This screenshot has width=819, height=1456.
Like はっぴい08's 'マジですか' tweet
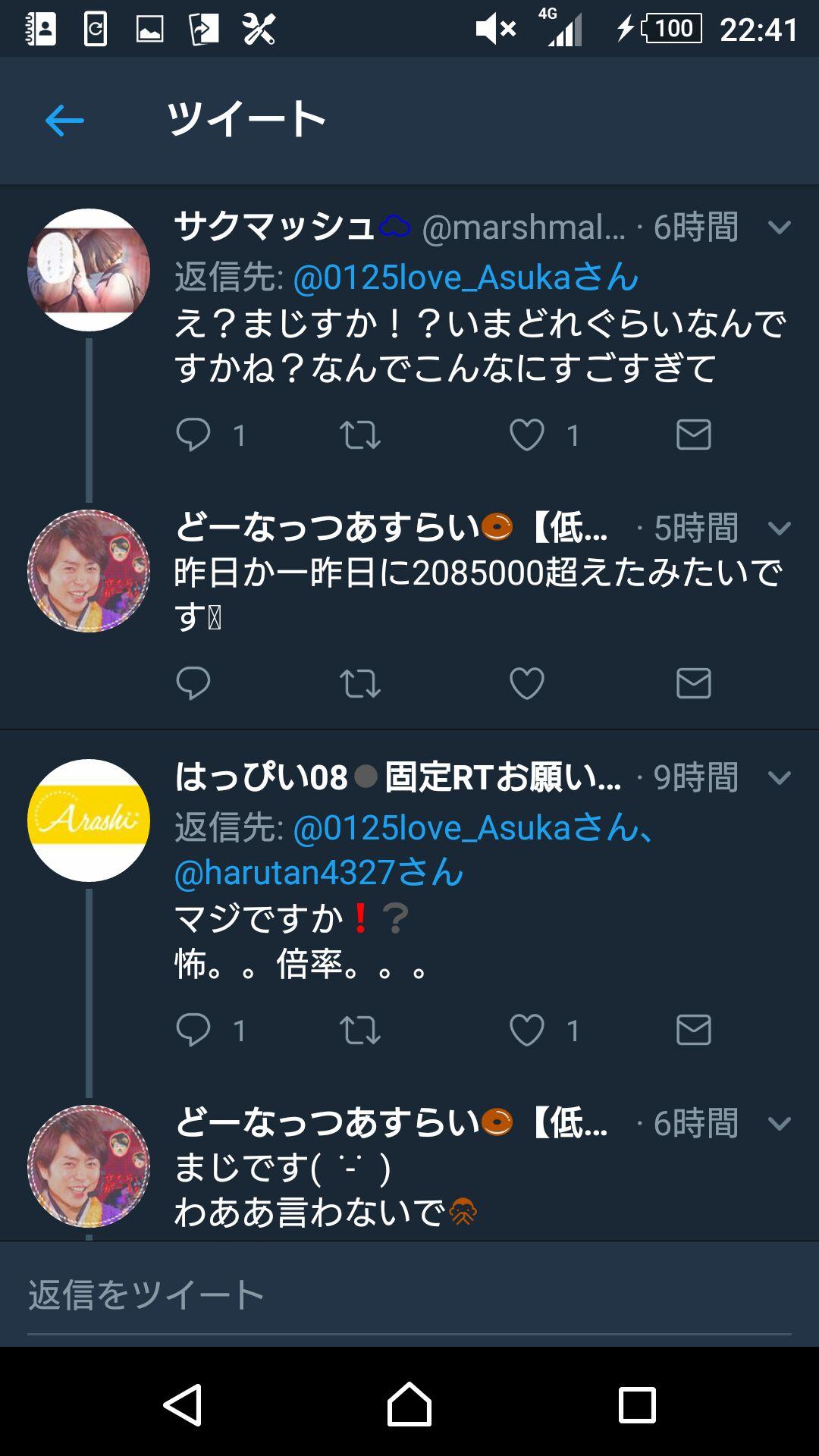coord(528,1030)
